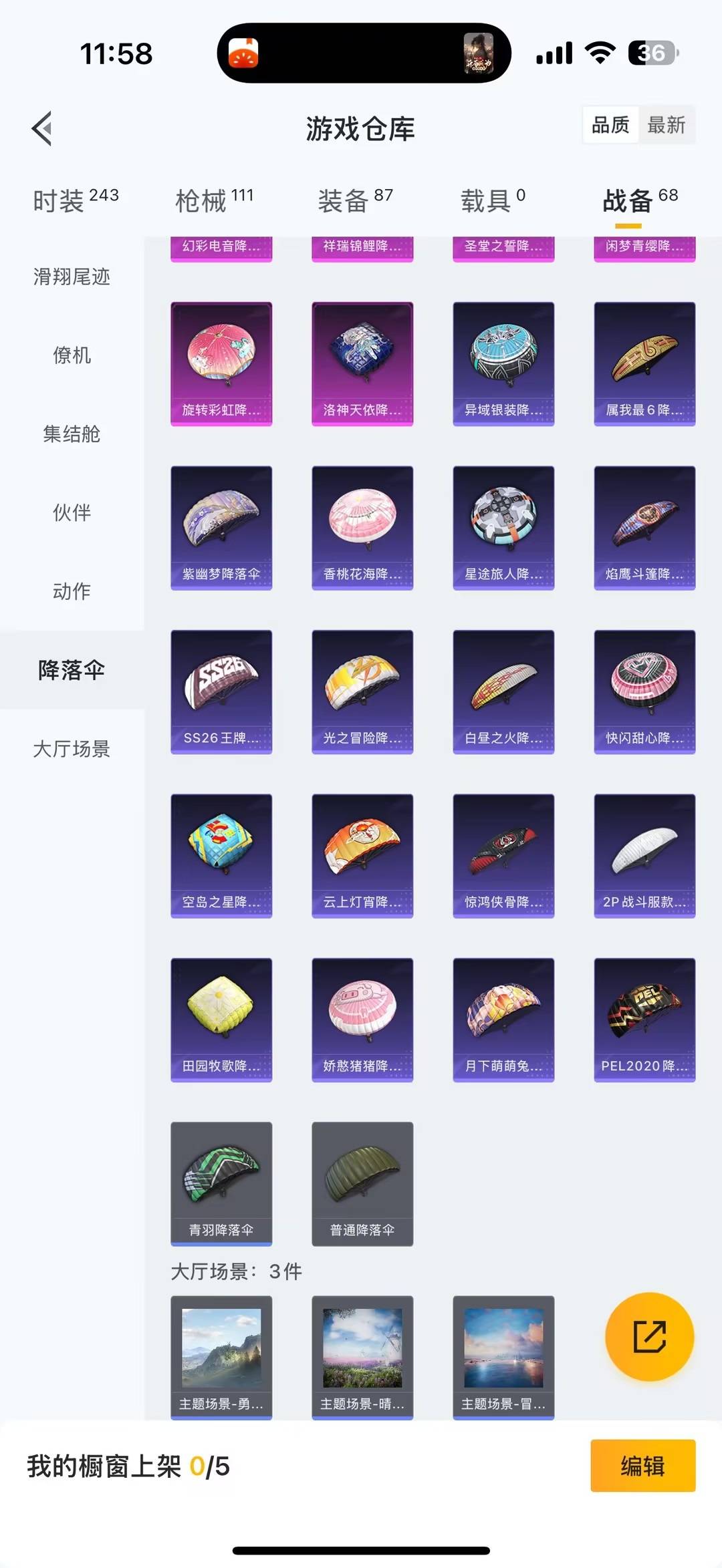Open the 2P 战斗服款 parachute item
This screenshot has height=1568, width=722.
coord(644,855)
